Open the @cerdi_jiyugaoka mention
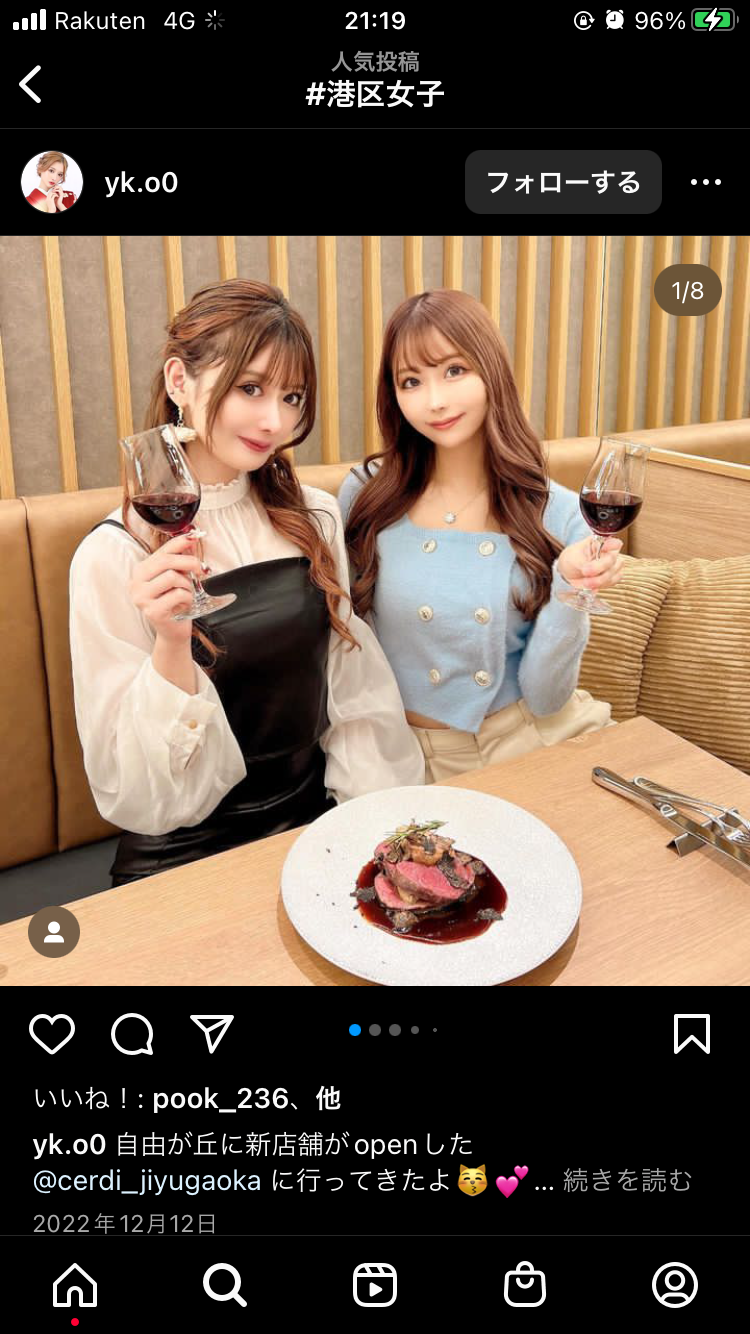The image size is (750, 1334). 147,1181
